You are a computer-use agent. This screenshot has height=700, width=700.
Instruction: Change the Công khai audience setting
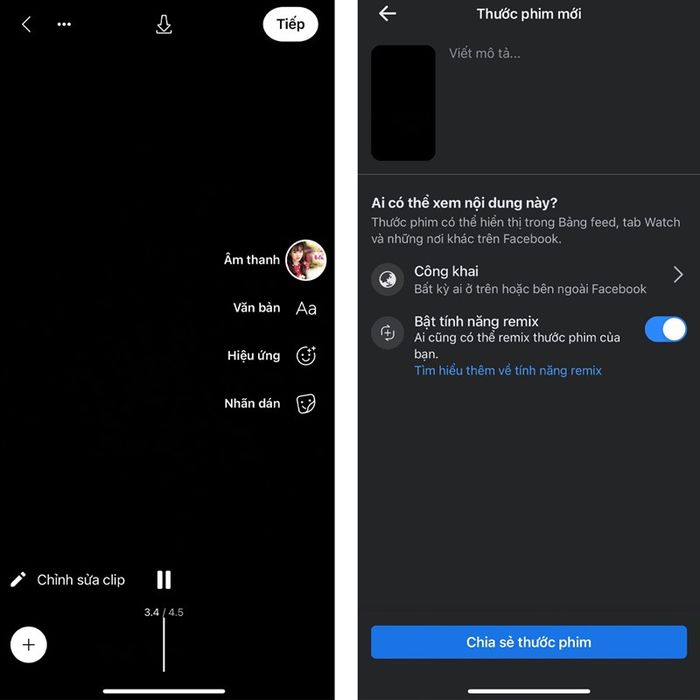(x=528, y=279)
